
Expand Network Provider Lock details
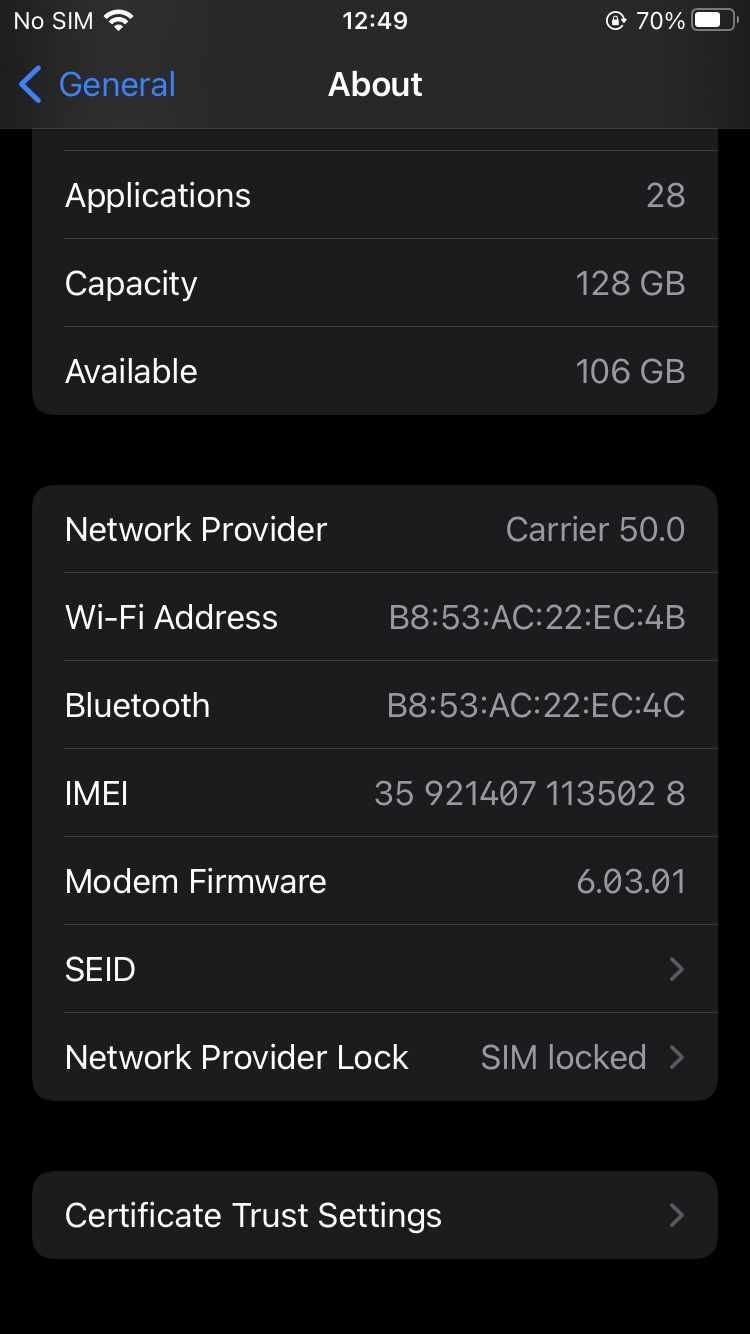coord(375,1057)
